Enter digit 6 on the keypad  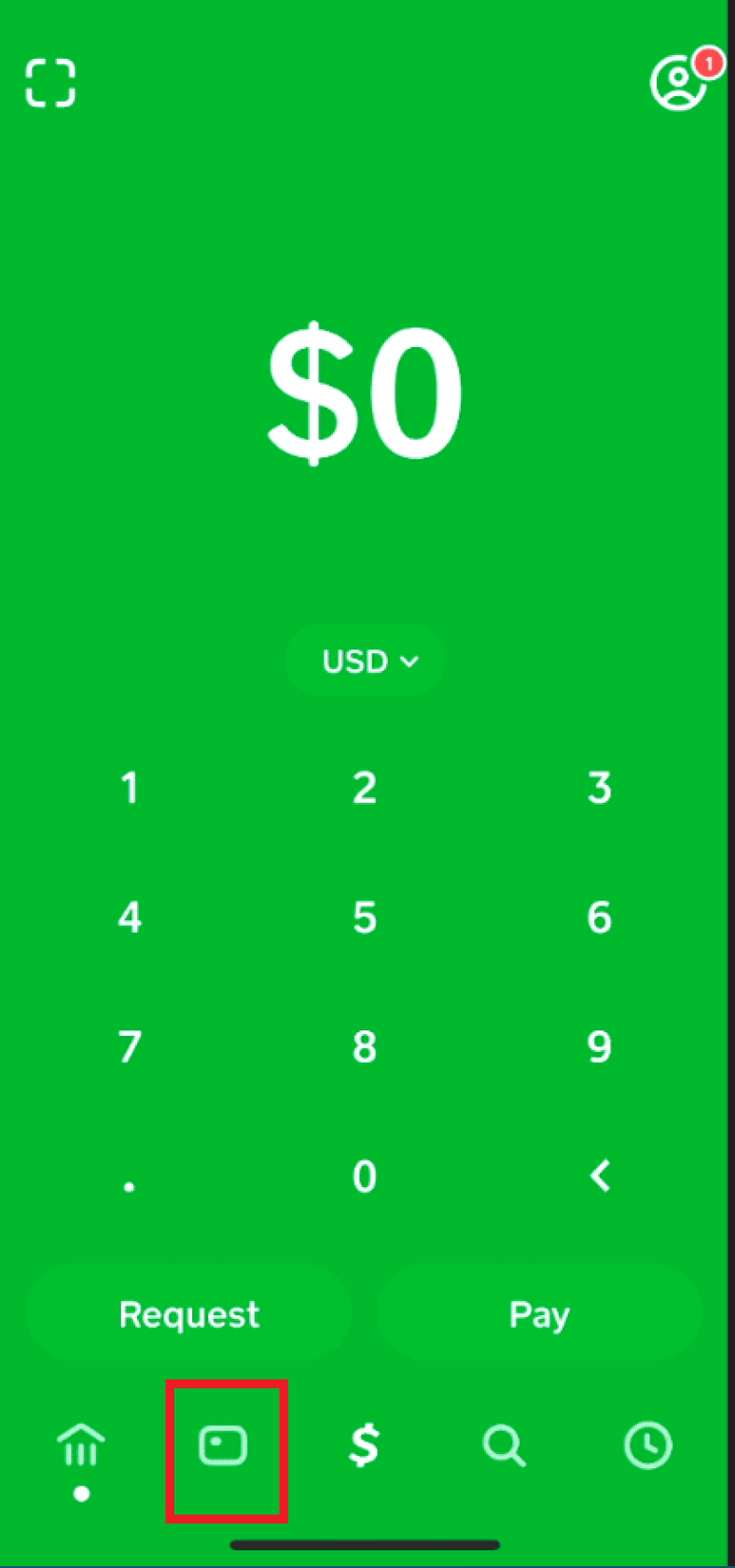click(599, 917)
